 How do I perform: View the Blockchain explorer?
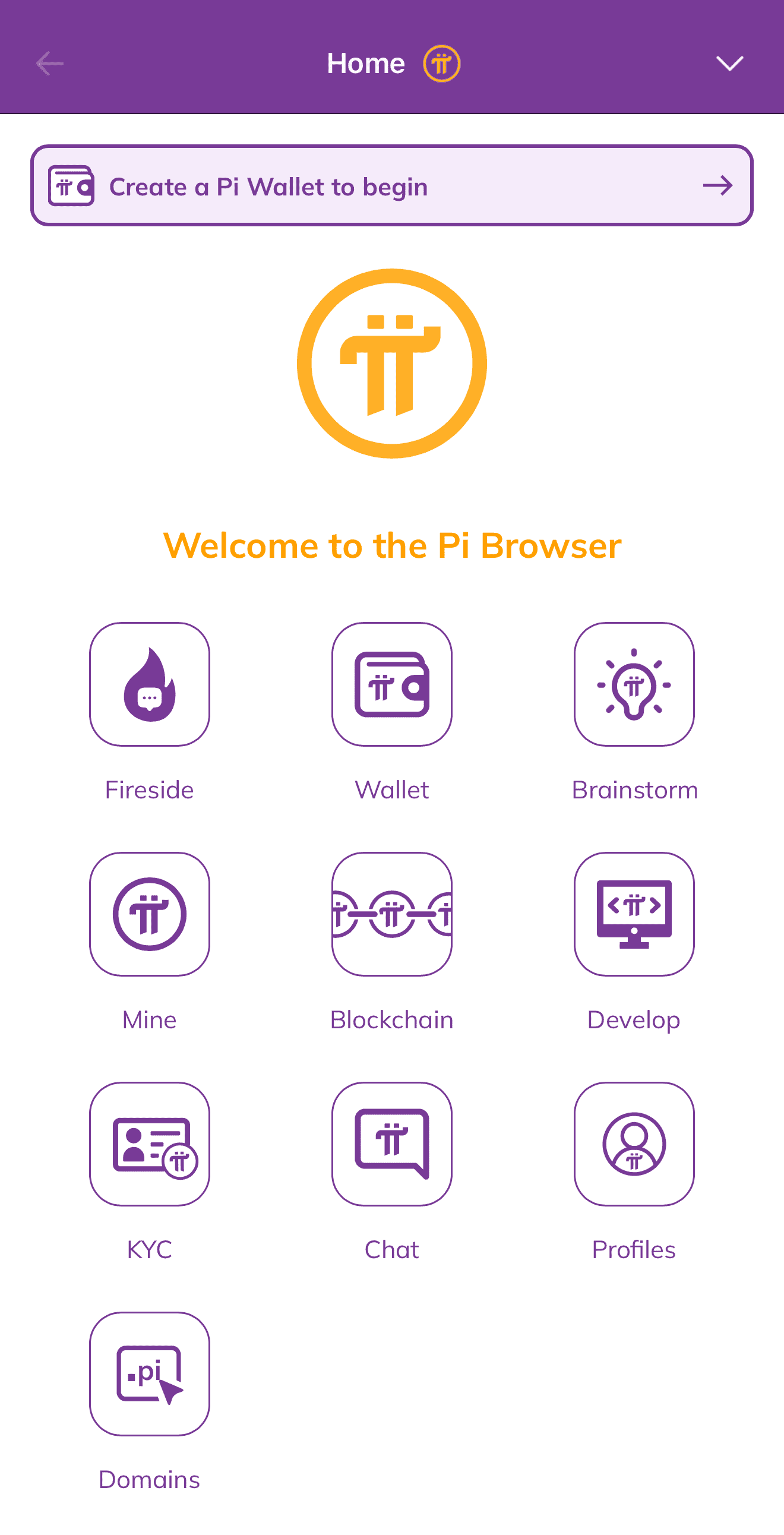coord(391,914)
